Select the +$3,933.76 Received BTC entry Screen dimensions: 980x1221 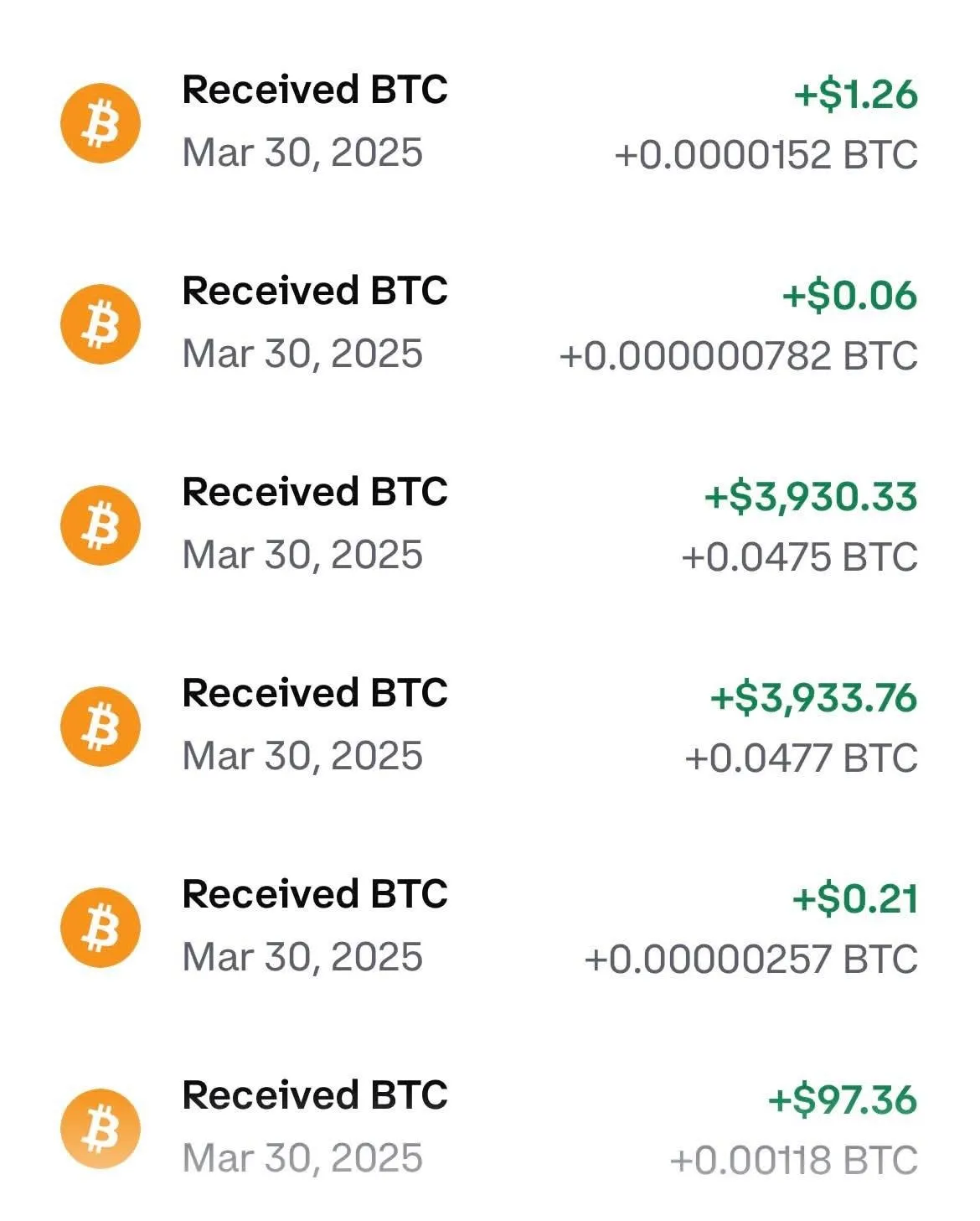[x=489, y=726]
